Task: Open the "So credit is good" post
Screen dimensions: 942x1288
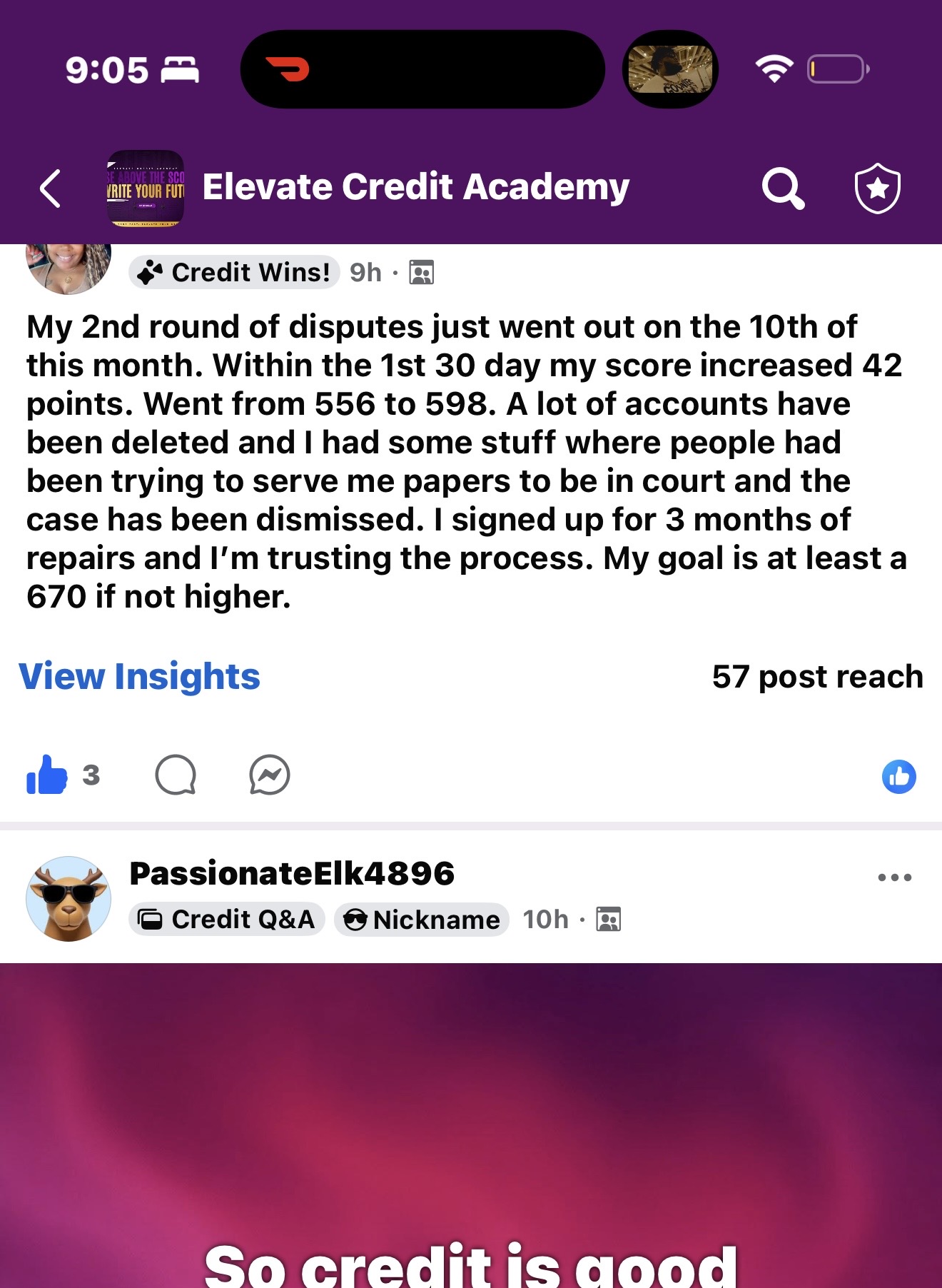Action: tap(471, 1128)
